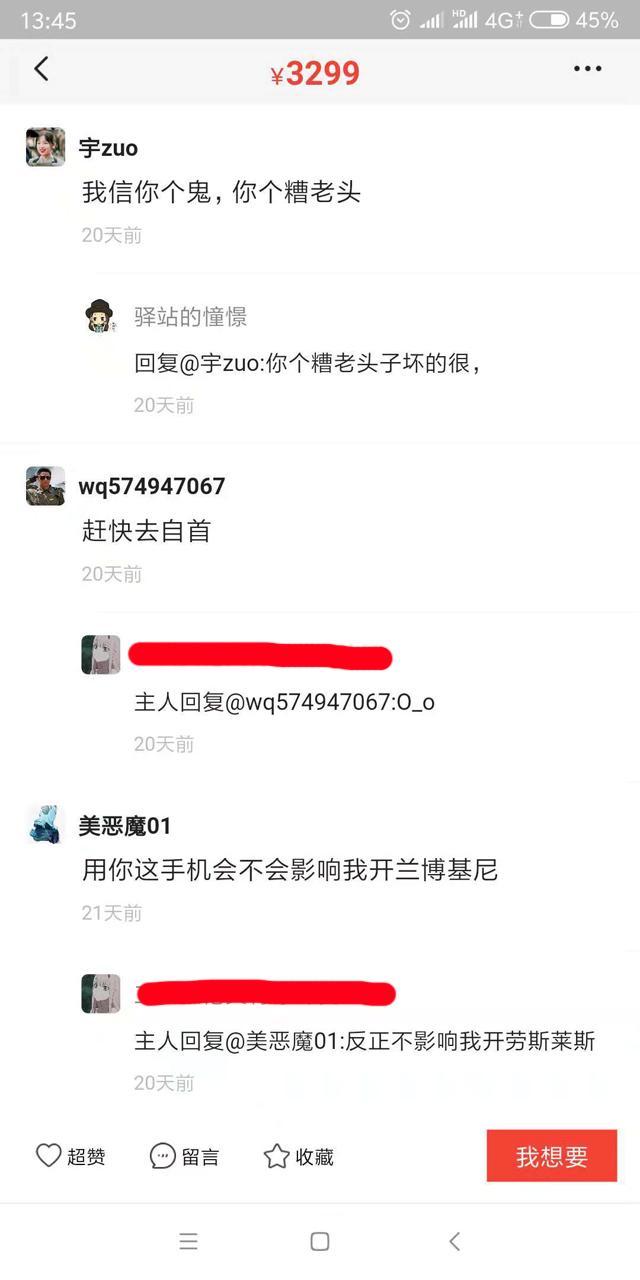Open the three-dot overflow menu
The image size is (640, 1280).
[588, 69]
